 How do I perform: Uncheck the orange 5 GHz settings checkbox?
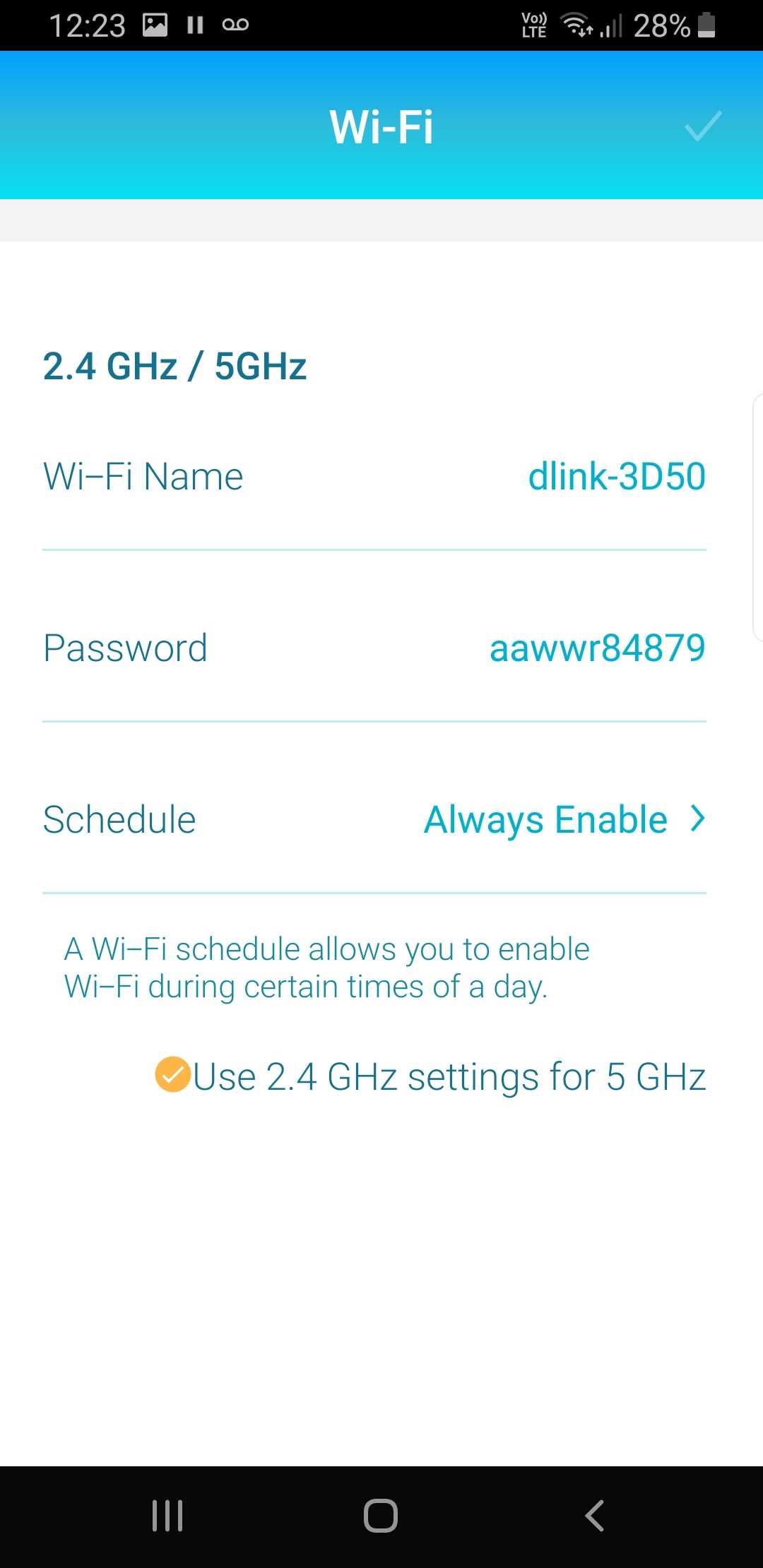(x=173, y=1076)
